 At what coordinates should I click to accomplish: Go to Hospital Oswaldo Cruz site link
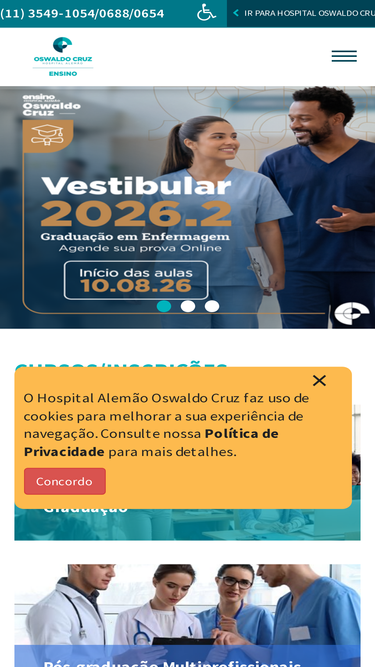point(301,13)
